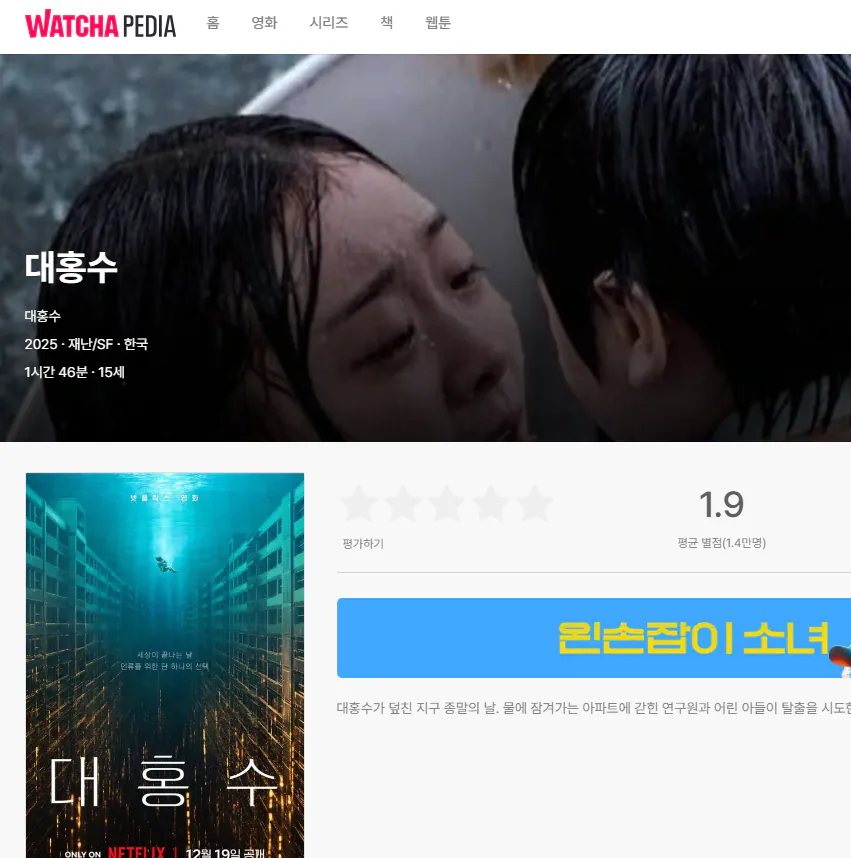851x858 pixels.
Task: Rate 대홍수 five stars
Action: [534, 504]
